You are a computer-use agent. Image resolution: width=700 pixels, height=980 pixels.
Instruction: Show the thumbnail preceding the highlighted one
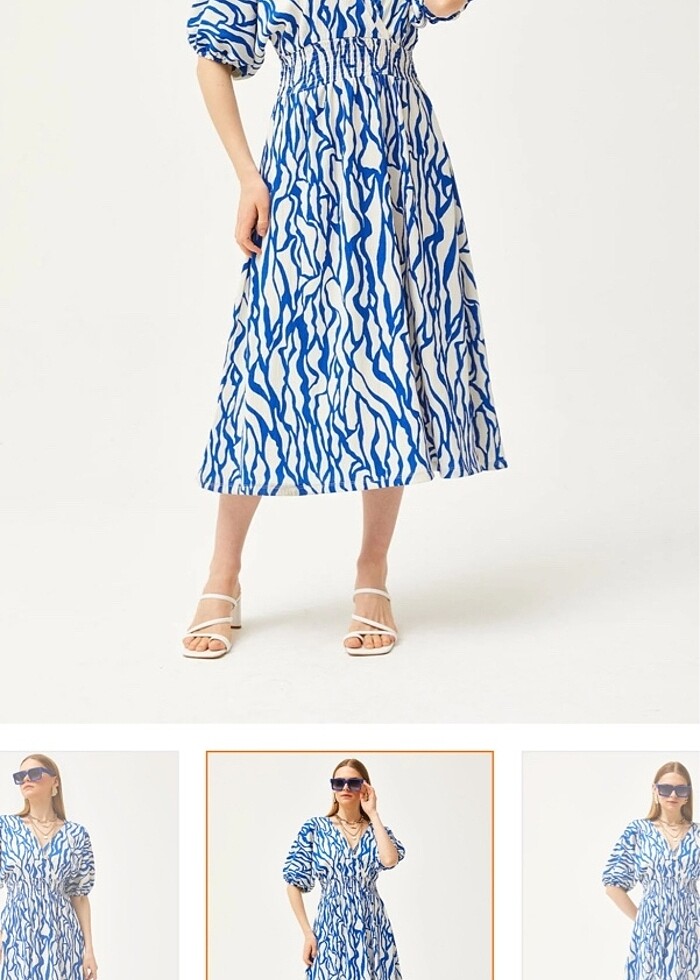(x=88, y=865)
